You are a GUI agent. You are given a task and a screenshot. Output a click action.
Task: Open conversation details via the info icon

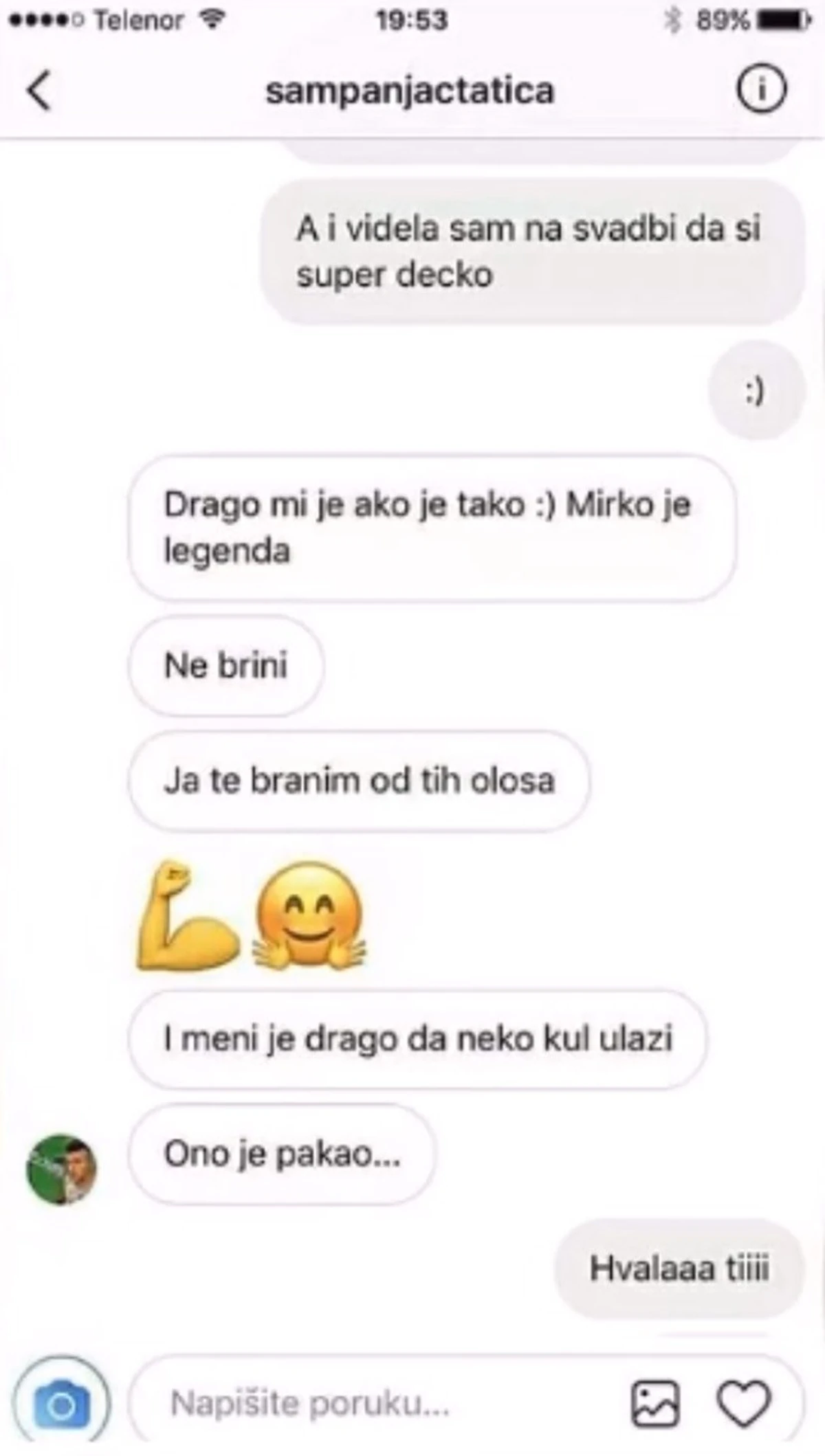(x=760, y=90)
